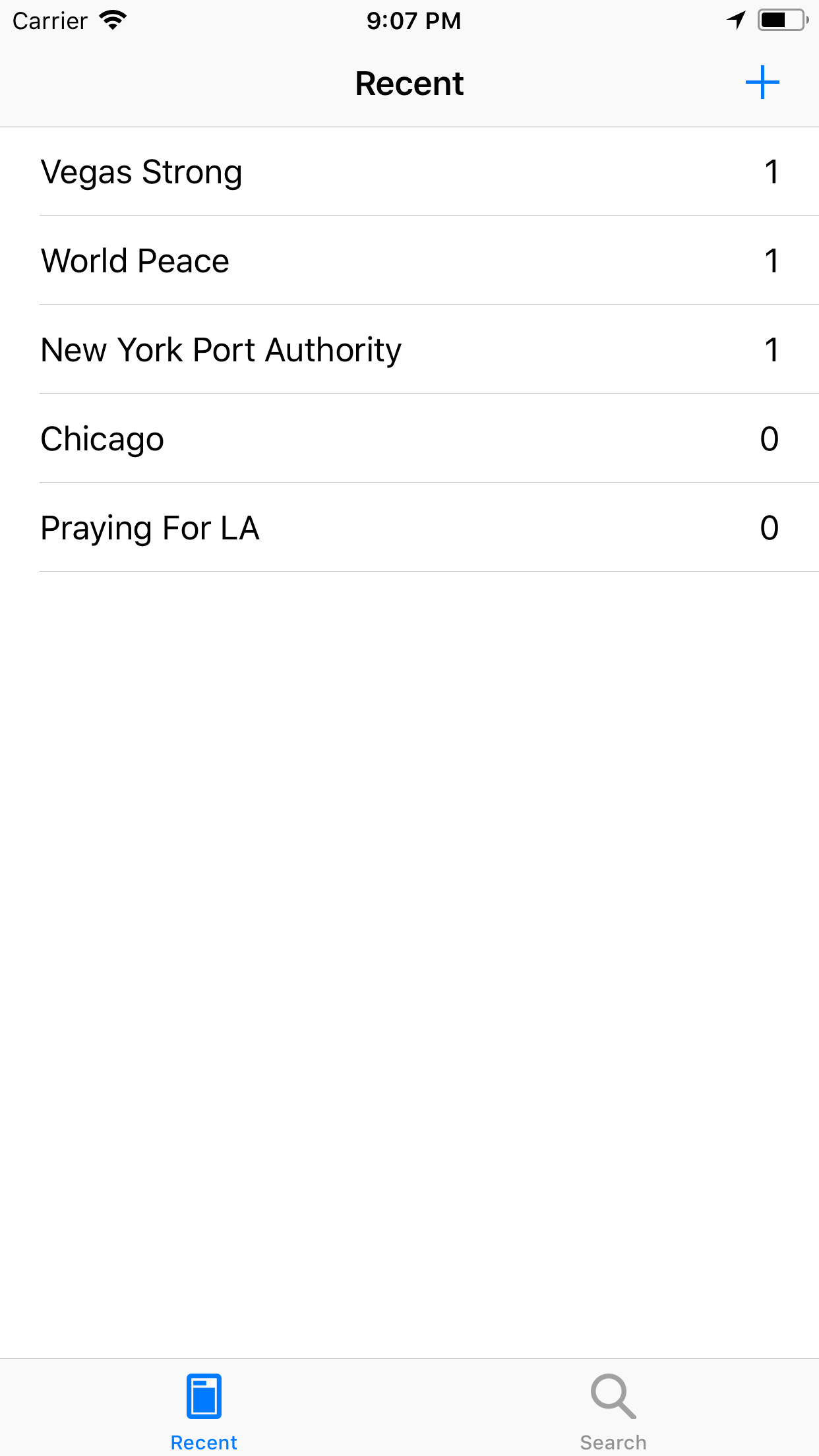Open the Vegas Strong entry

coord(409,172)
